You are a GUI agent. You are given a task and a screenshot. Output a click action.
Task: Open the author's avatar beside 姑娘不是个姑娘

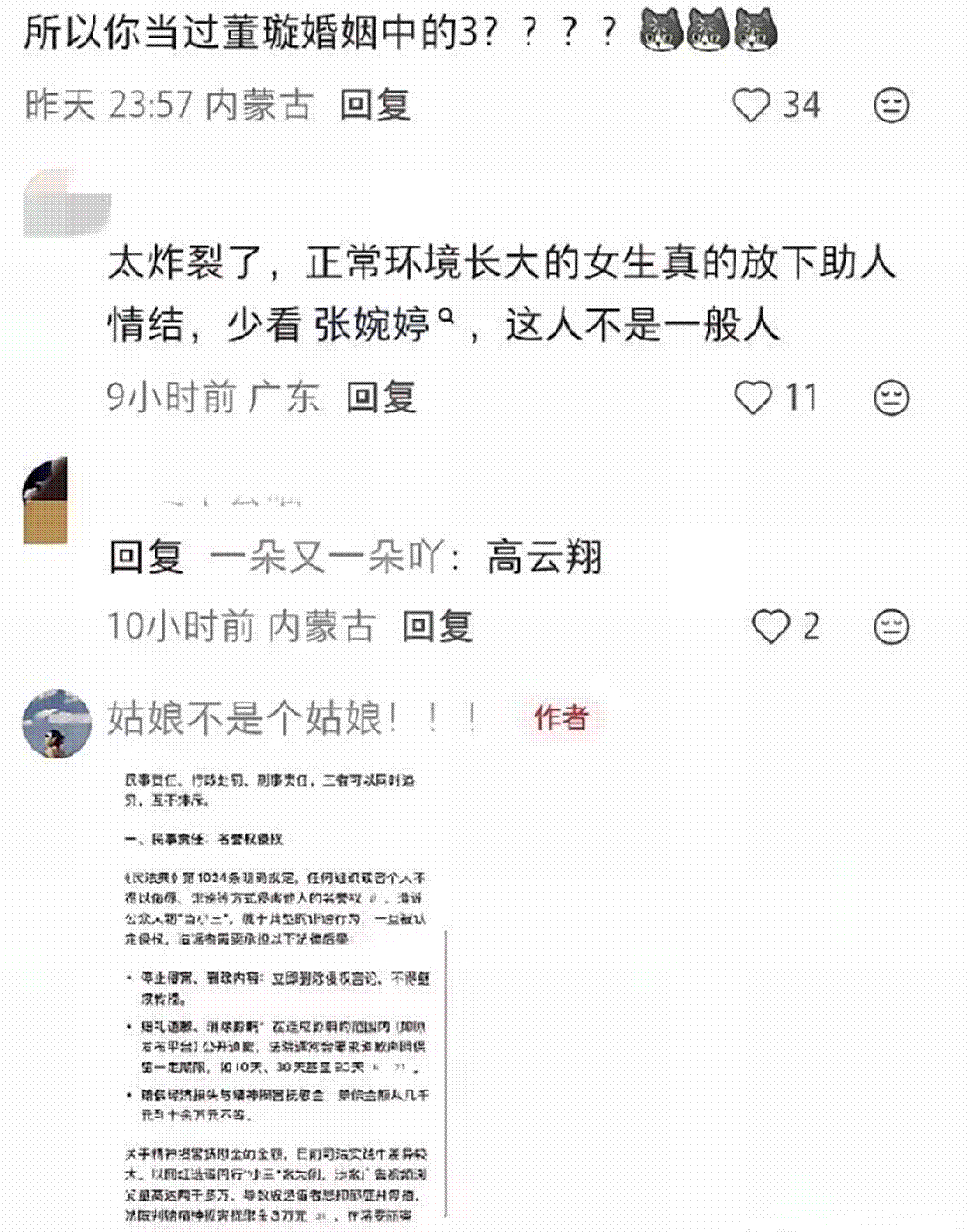pyautogui.click(x=57, y=723)
